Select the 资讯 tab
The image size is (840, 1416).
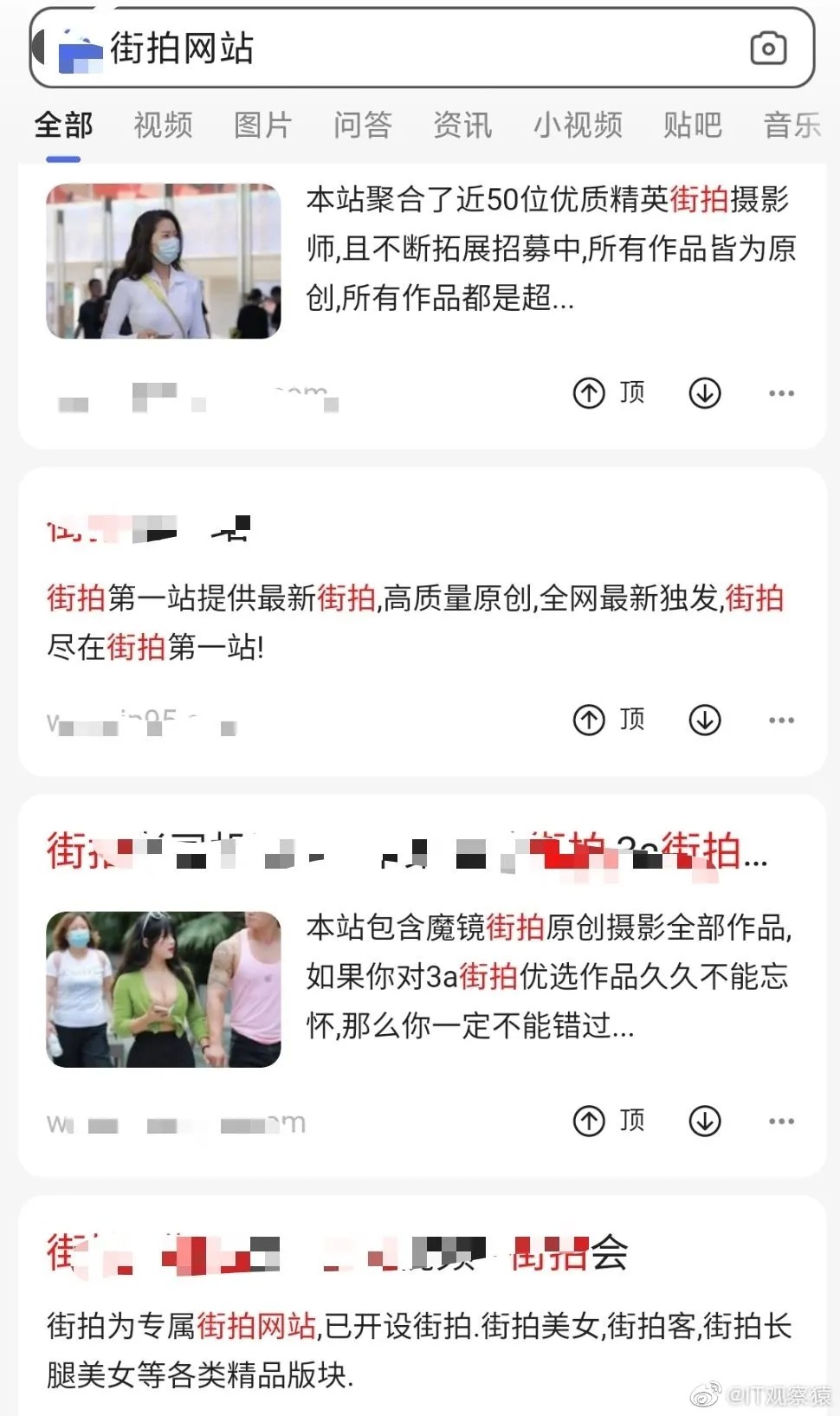[462, 126]
